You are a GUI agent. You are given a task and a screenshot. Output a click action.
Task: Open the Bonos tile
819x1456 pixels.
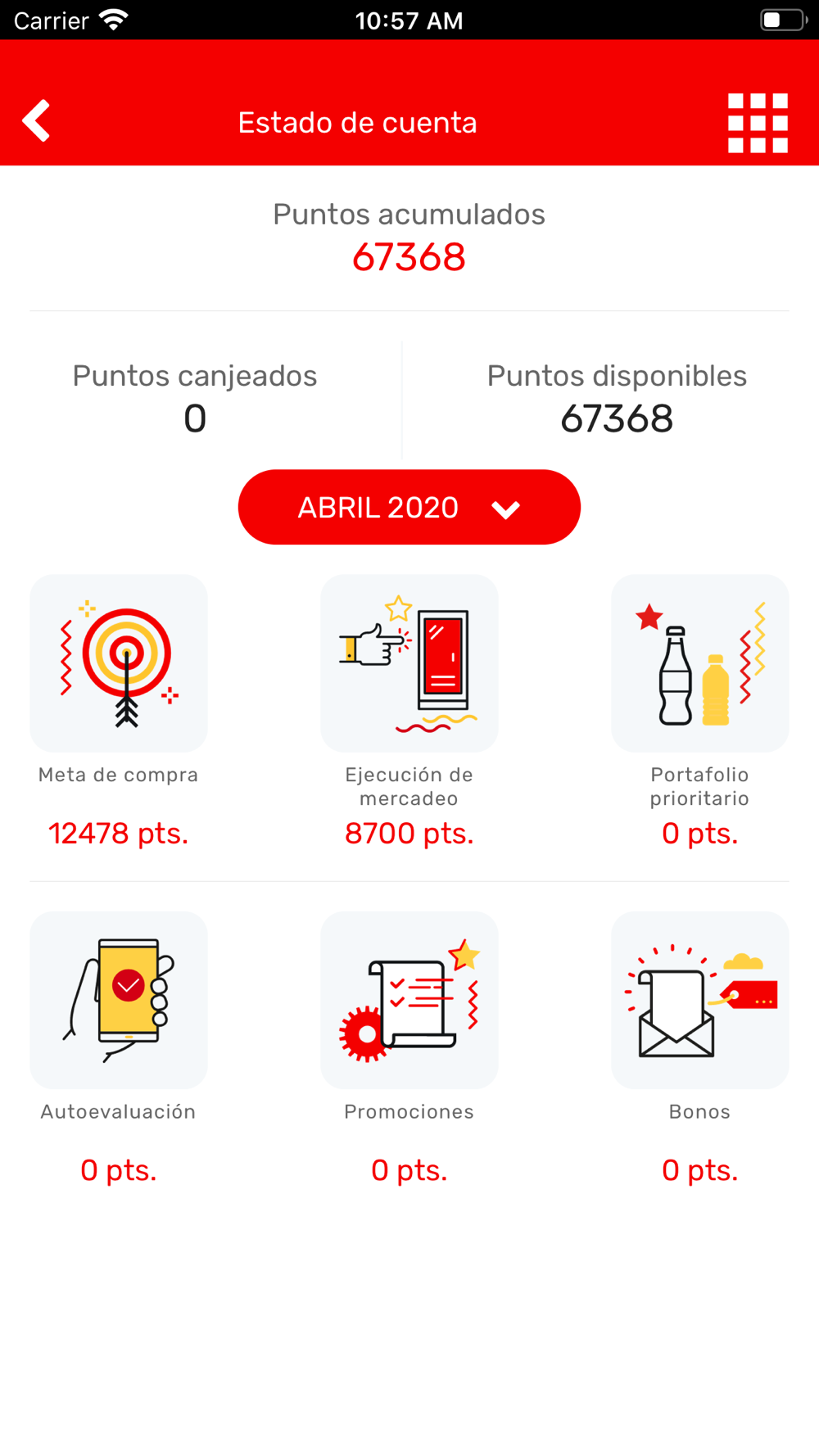point(700,1000)
